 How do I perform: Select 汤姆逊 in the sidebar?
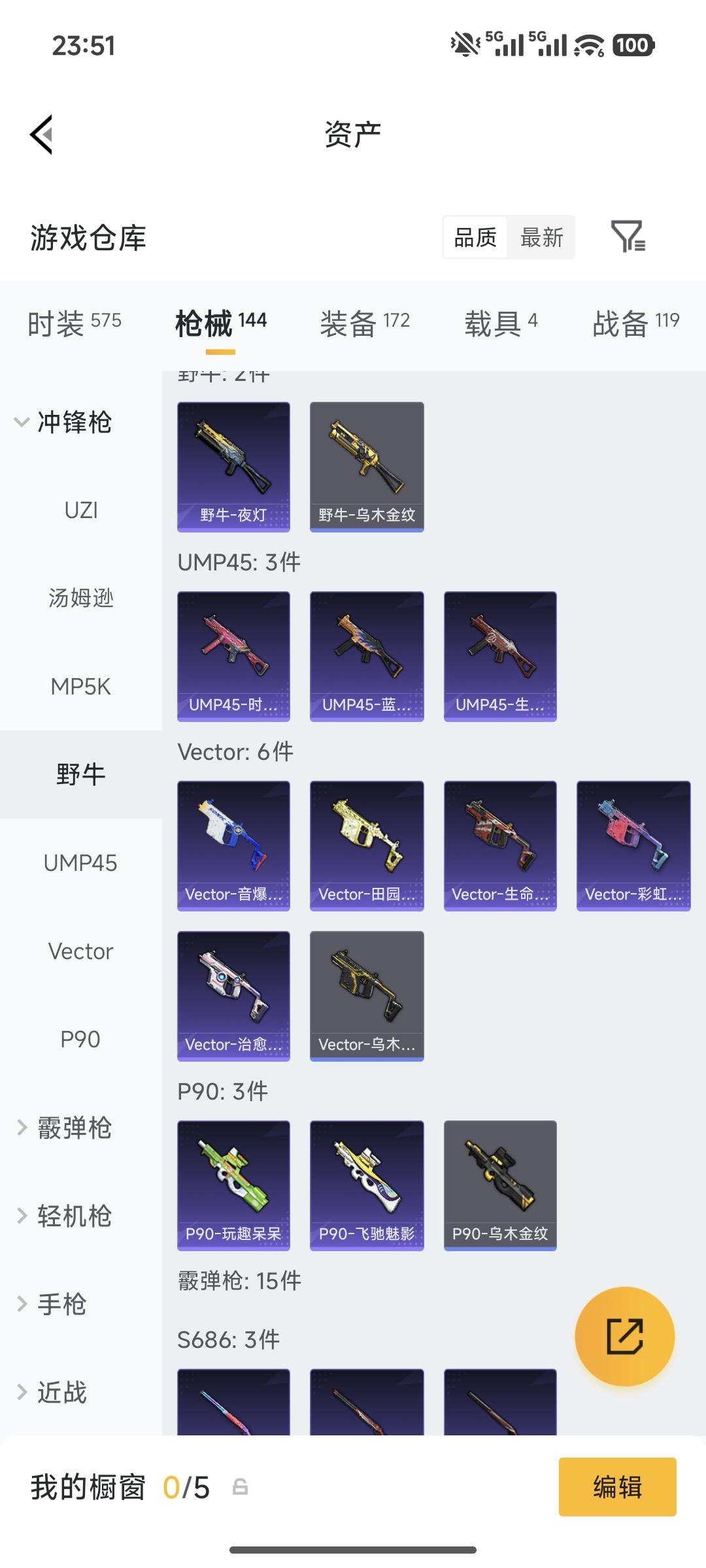click(81, 598)
